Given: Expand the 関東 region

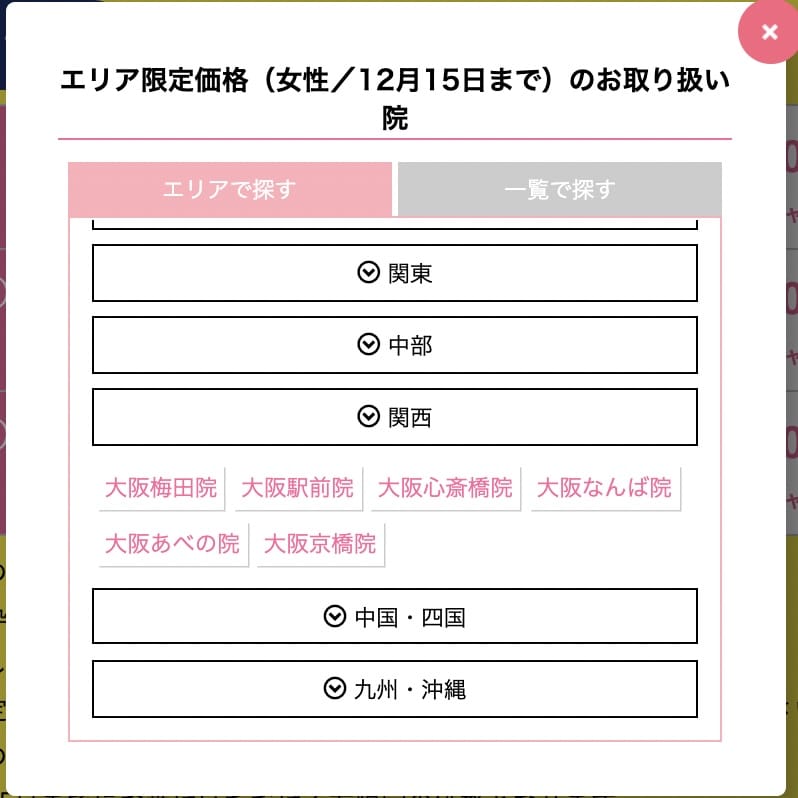Looking at the screenshot, I should pos(394,273).
